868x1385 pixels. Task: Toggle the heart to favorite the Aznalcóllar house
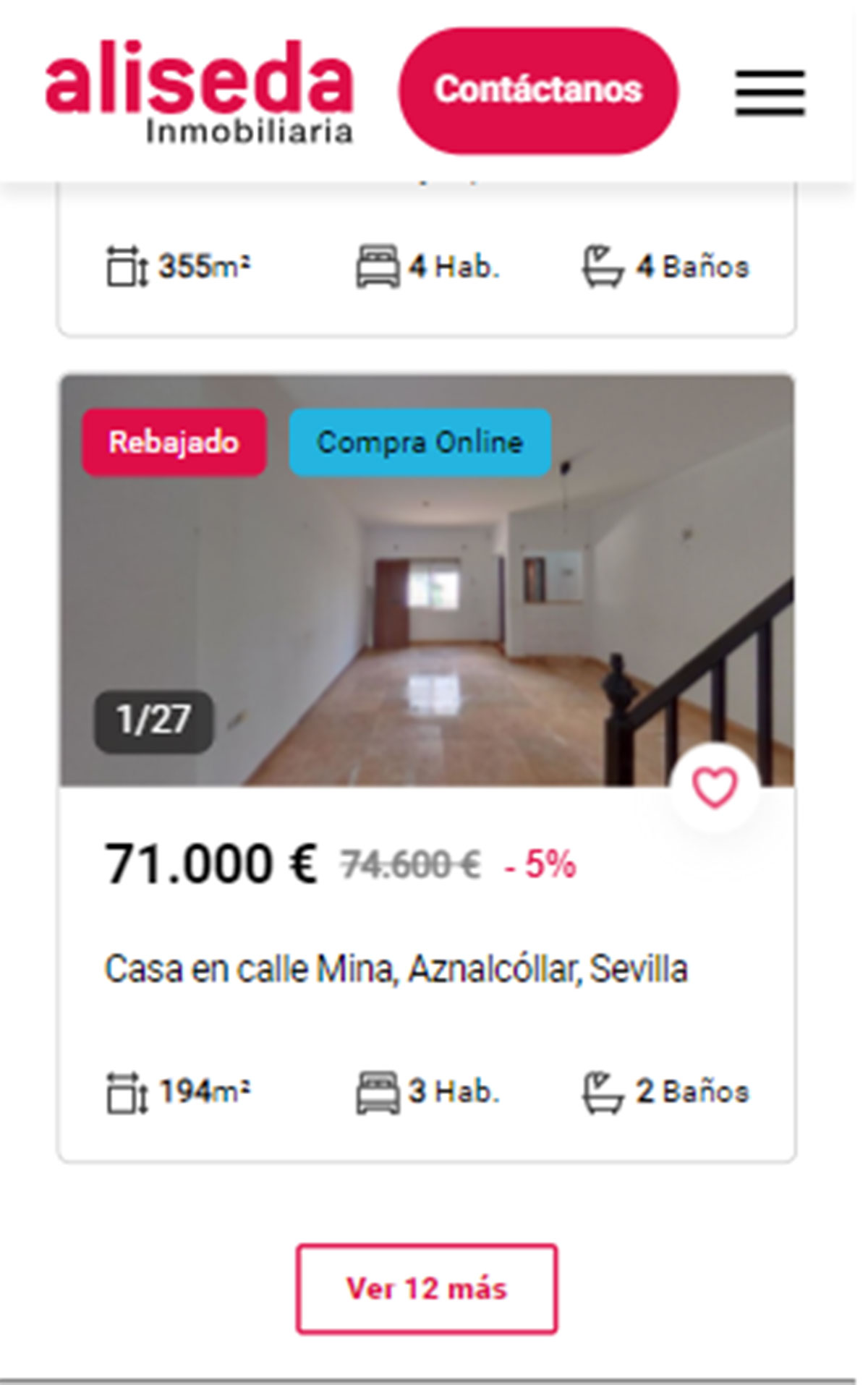[x=713, y=788]
